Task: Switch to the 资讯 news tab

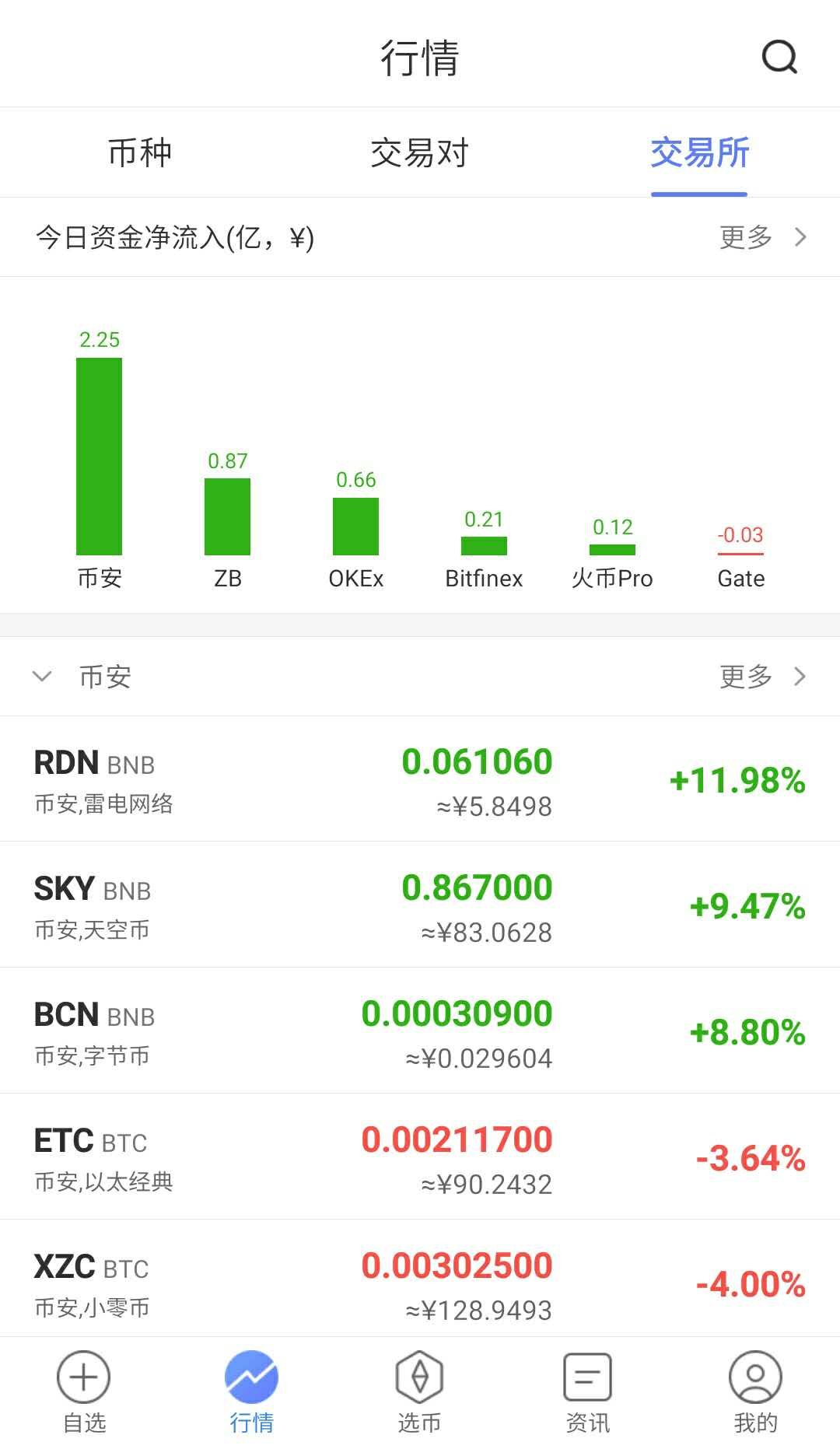Action: [588, 1392]
